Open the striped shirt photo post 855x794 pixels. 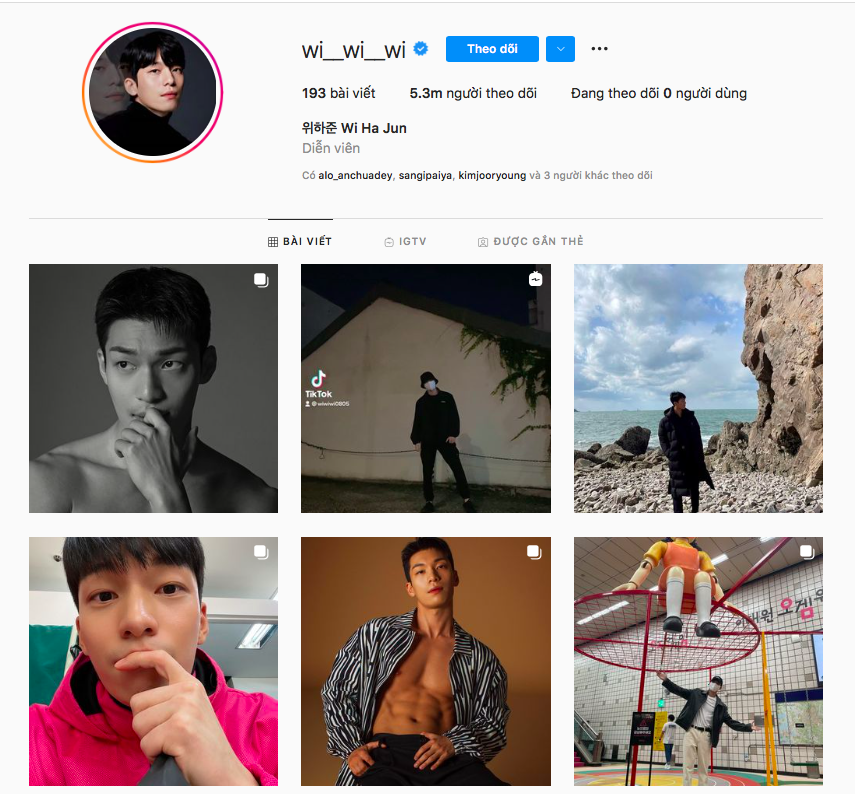pyautogui.click(x=425, y=661)
